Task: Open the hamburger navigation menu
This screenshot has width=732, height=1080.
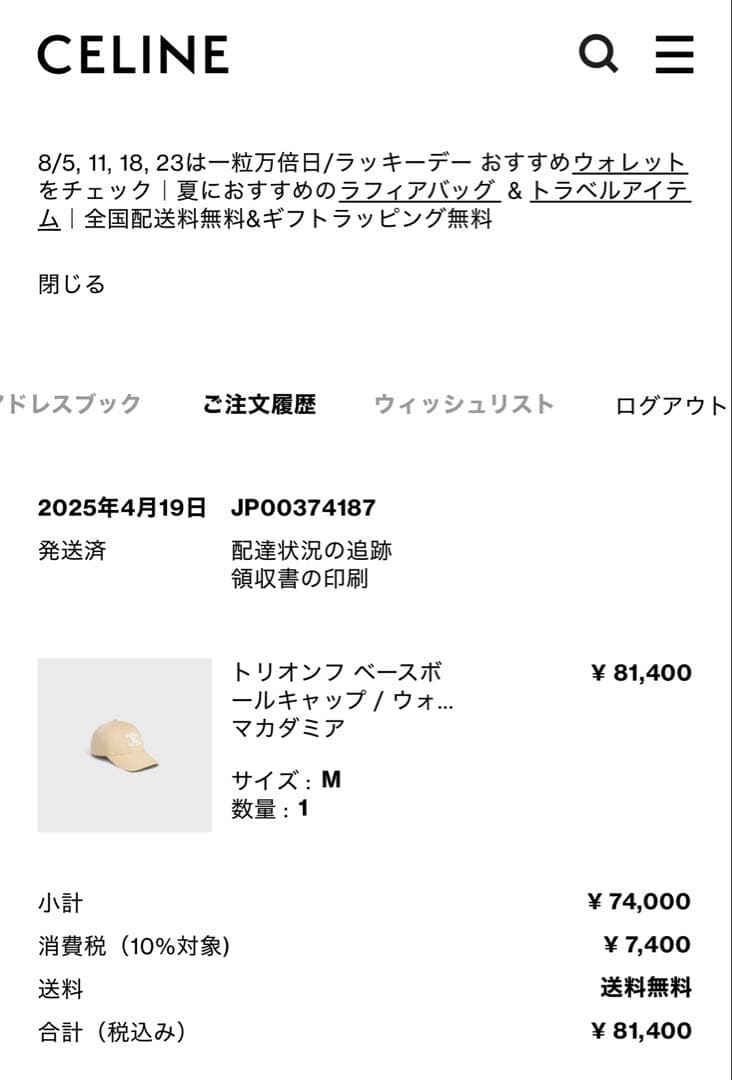Action: tap(673, 56)
